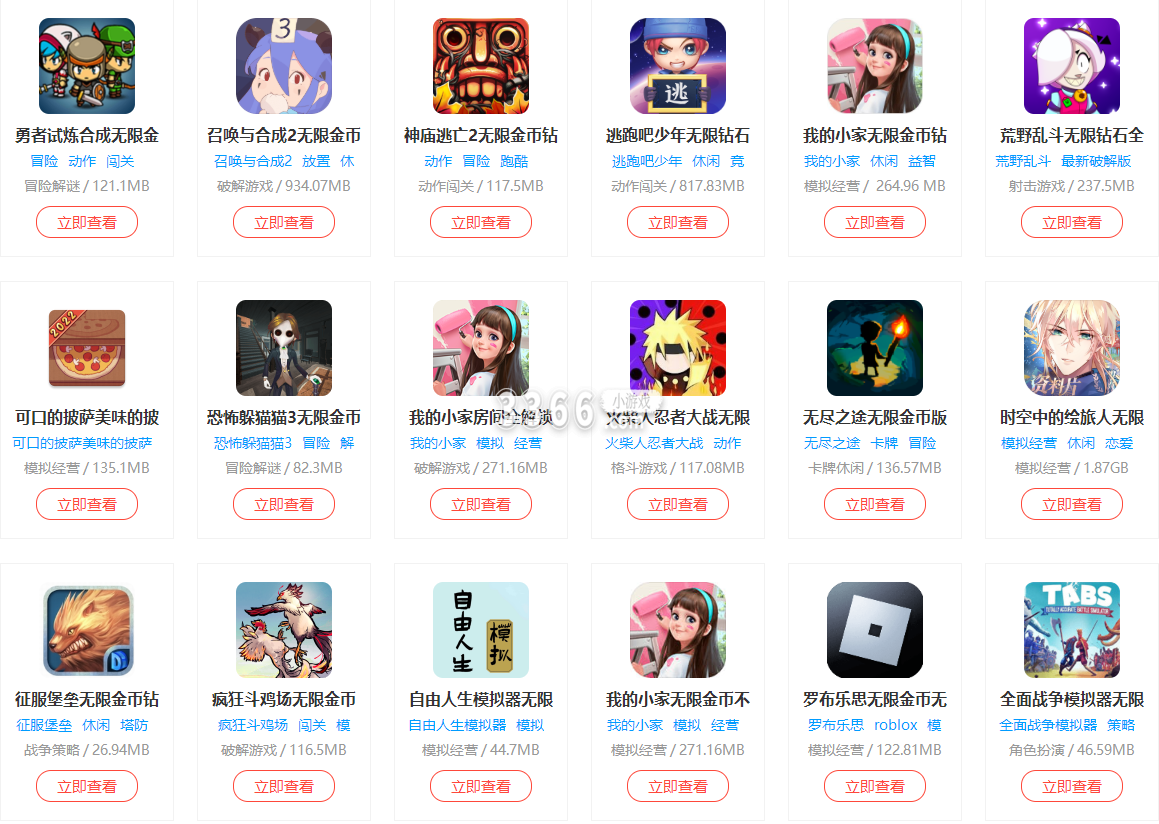
Task: Open the 神庙逃亡2无限金币钻 game icon
Action: point(481,66)
